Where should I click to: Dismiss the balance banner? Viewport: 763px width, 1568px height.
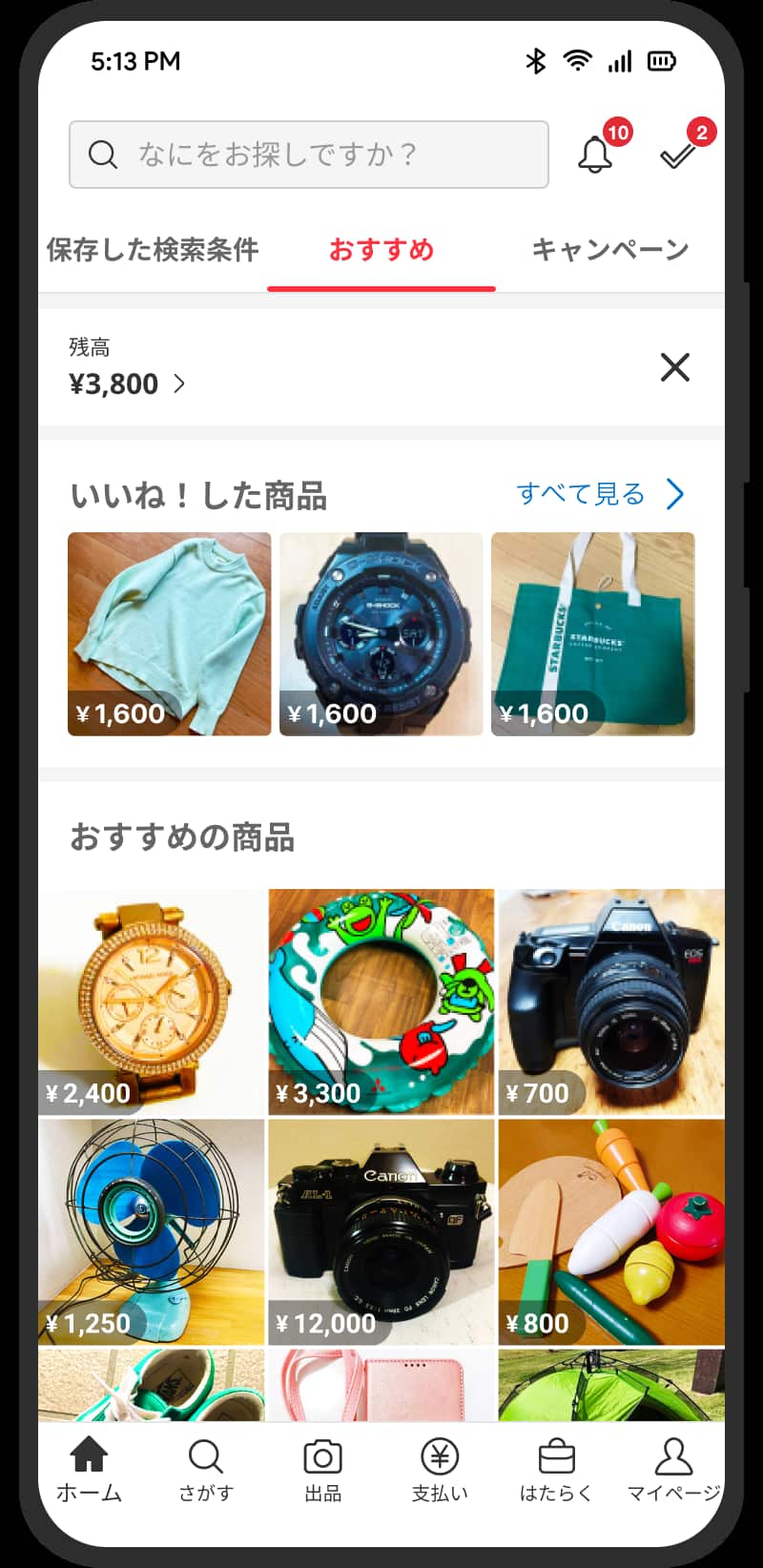(x=674, y=367)
